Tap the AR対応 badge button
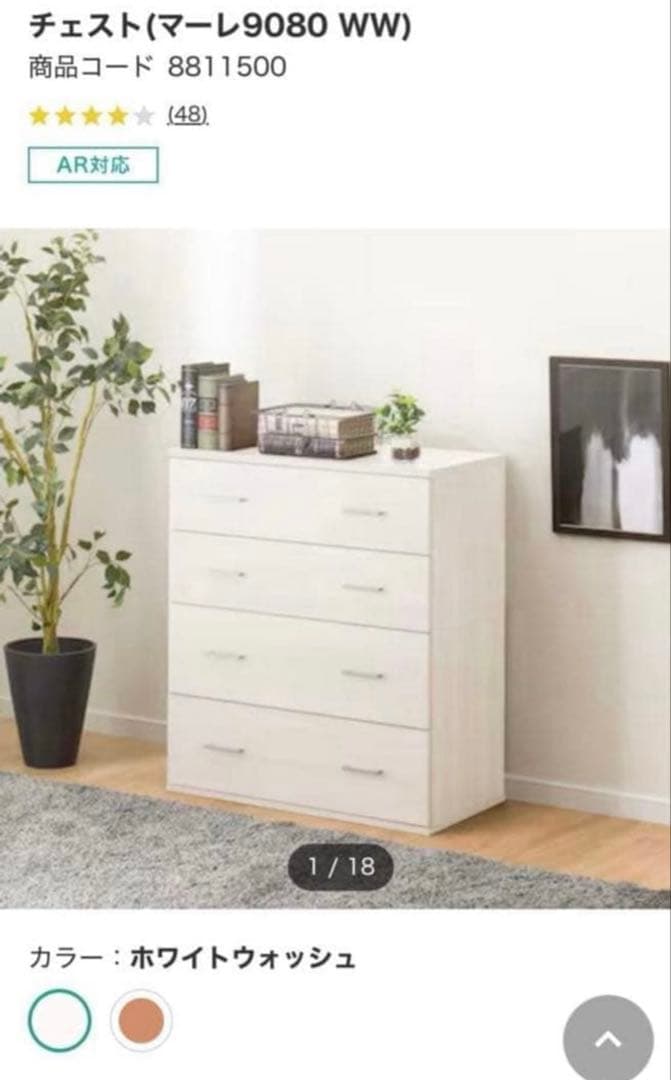This screenshot has width=671, height=1080. coord(93,165)
